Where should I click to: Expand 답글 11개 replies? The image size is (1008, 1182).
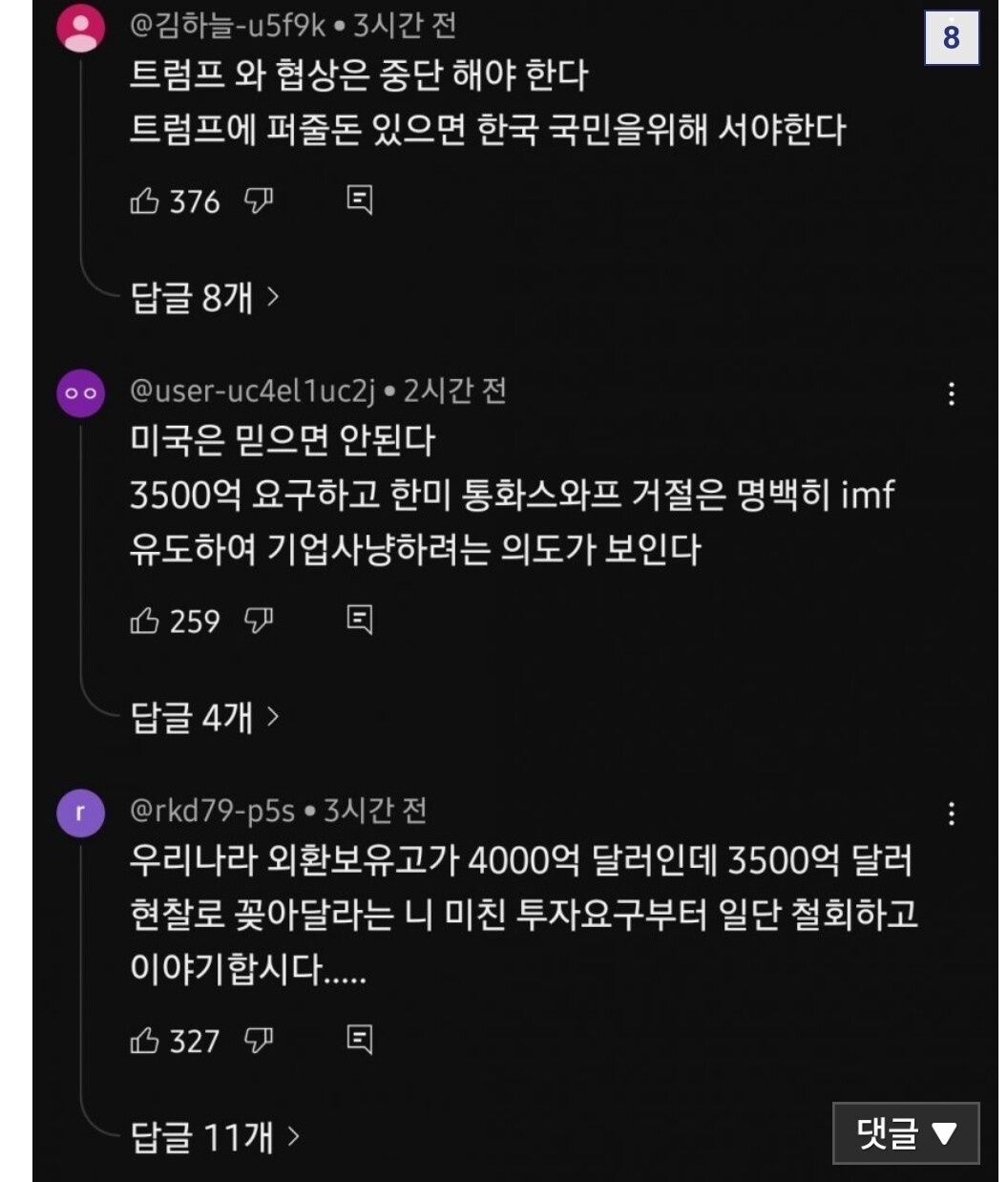click(215, 1137)
